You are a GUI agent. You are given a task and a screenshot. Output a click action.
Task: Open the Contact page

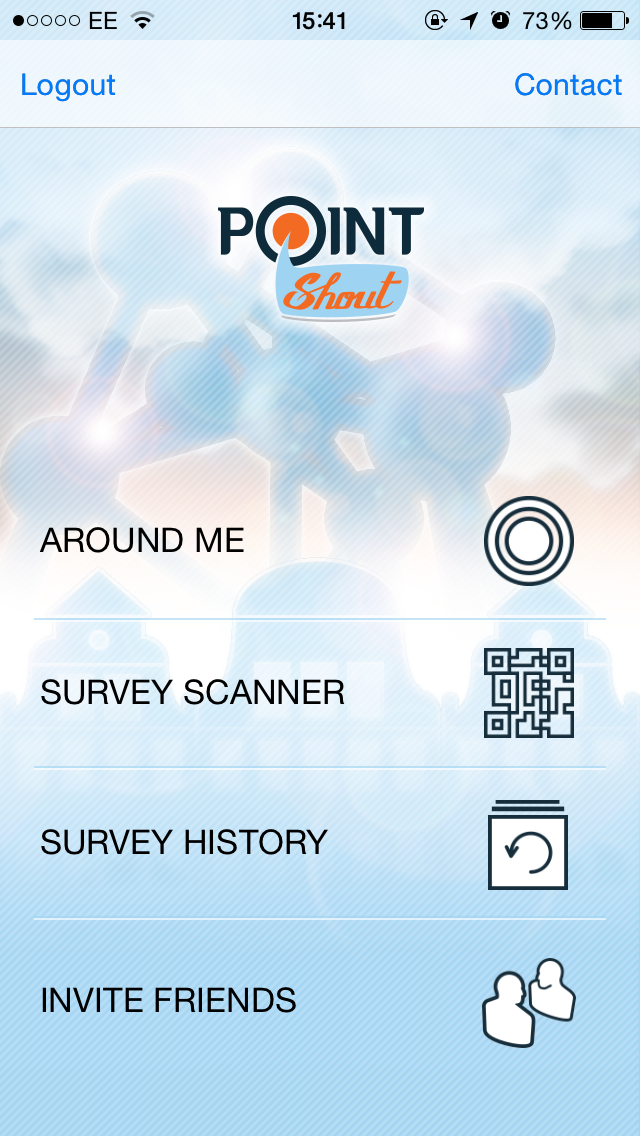pyautogui.click(x=568, y=86)
